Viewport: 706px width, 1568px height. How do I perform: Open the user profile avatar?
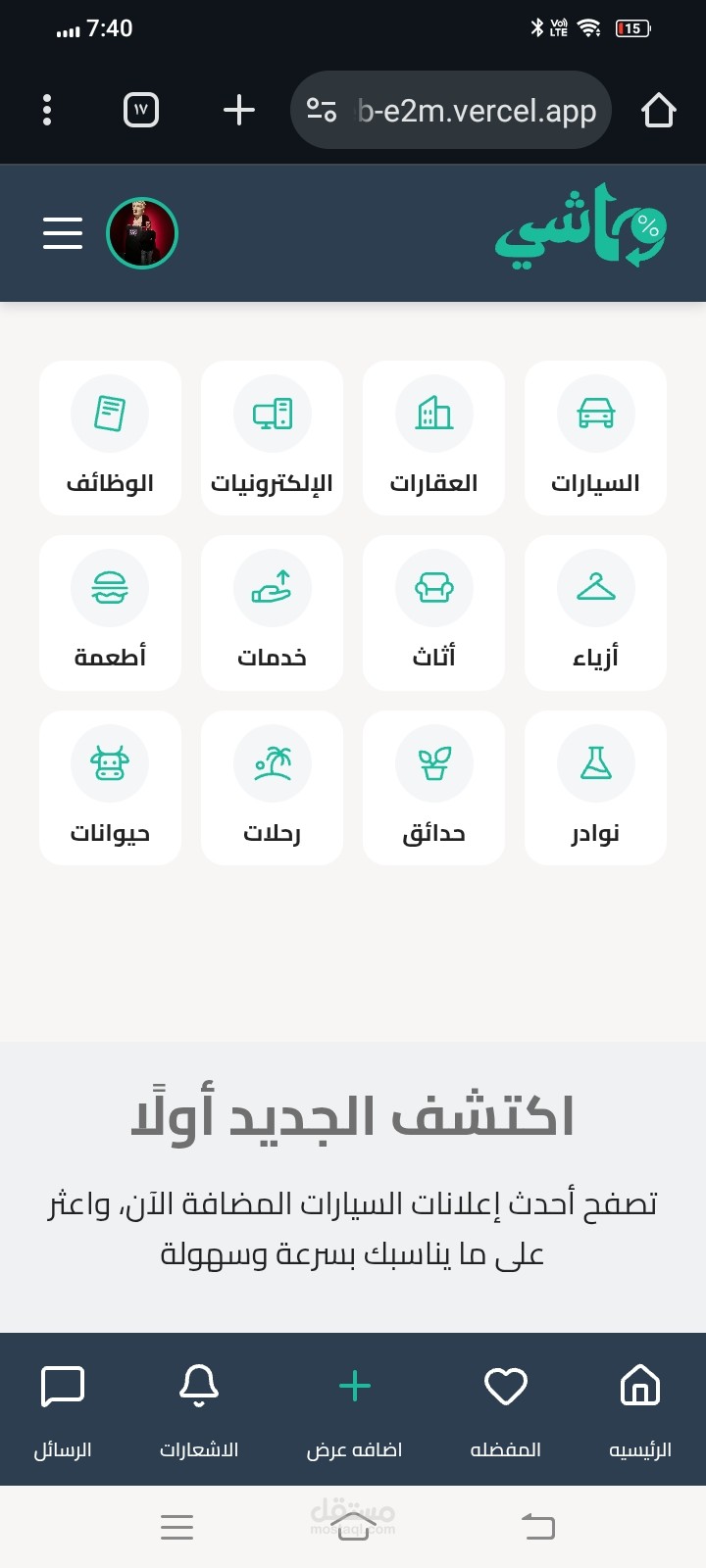142,233
